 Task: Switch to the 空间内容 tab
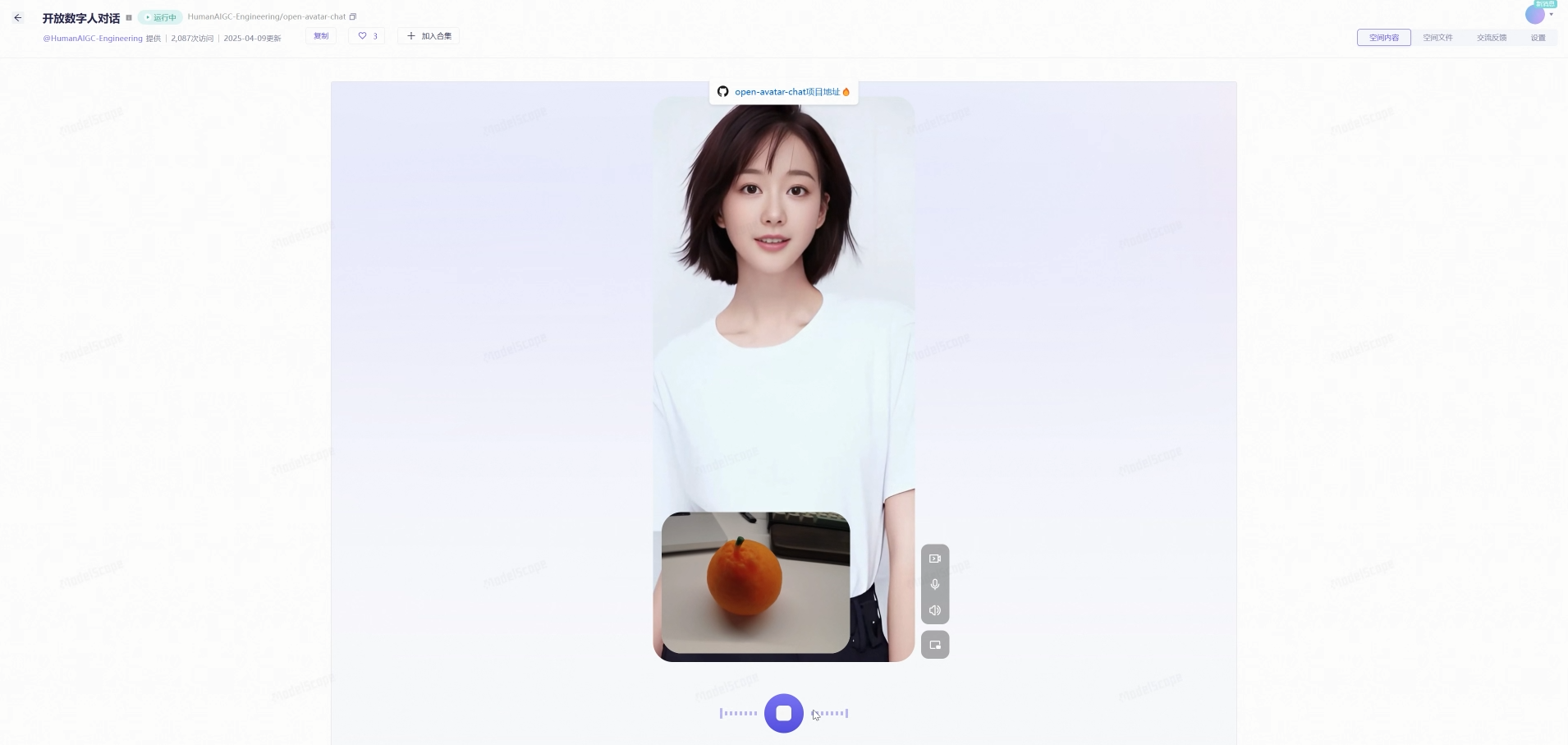point(1383,38)
